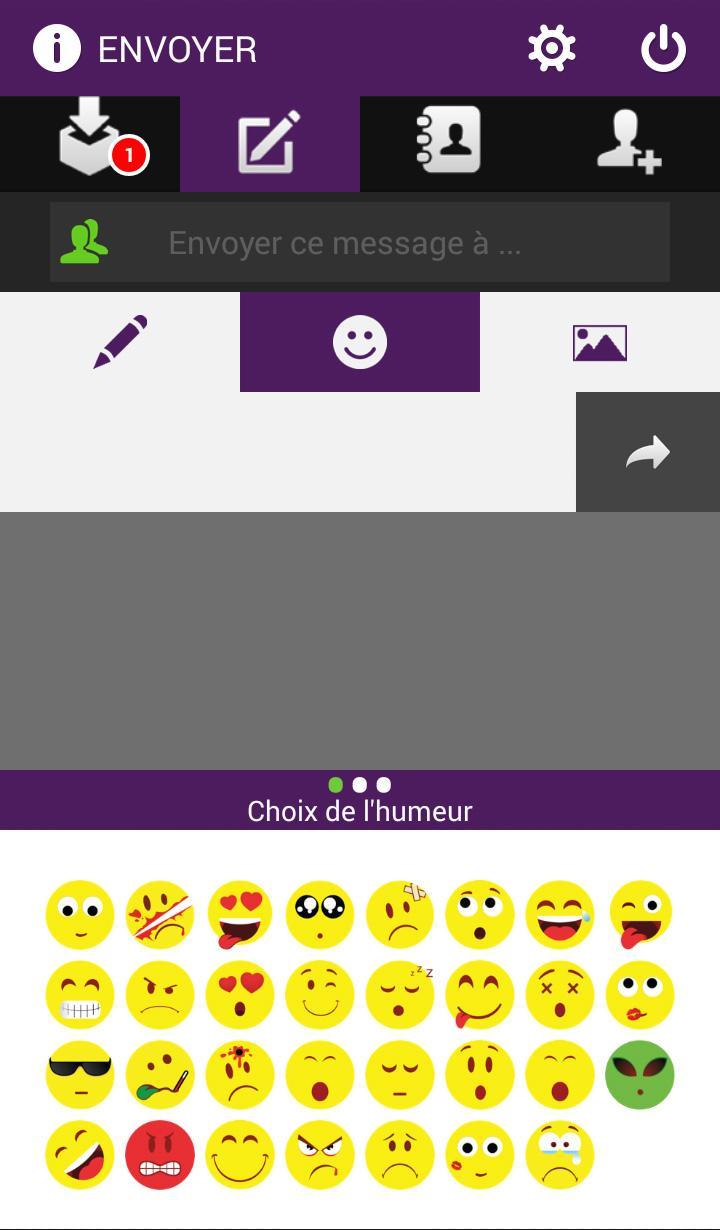Switch to the inbox tab

pyautogui.click(x=90, y=143)
